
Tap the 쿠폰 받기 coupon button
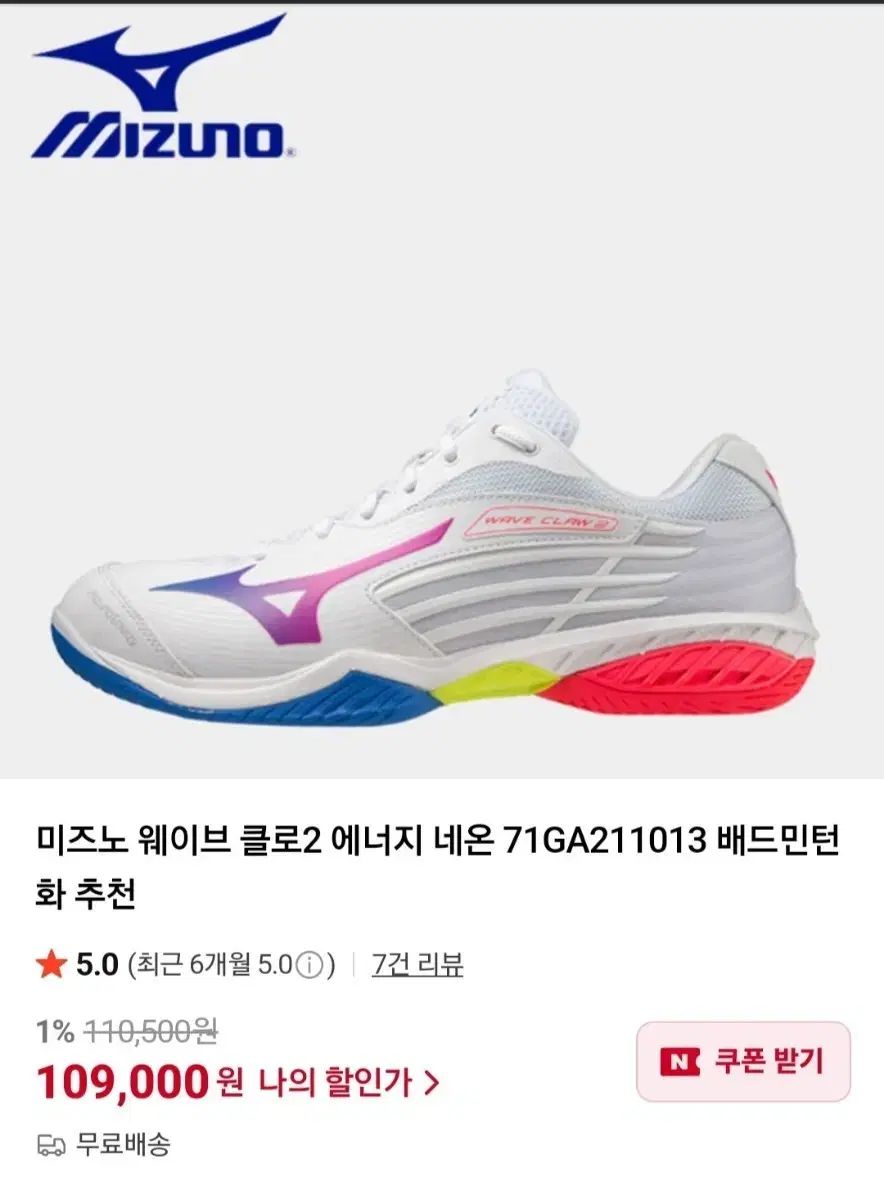tap(743, 1061)
